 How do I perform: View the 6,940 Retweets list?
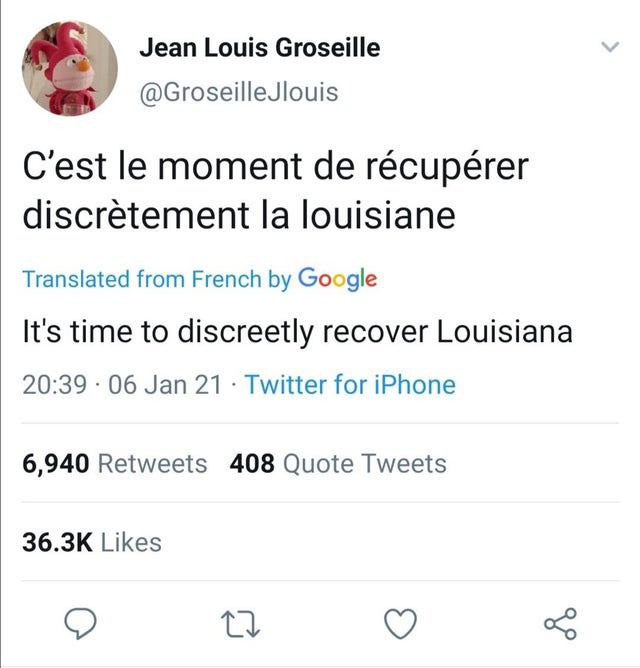tap(114, 464)
